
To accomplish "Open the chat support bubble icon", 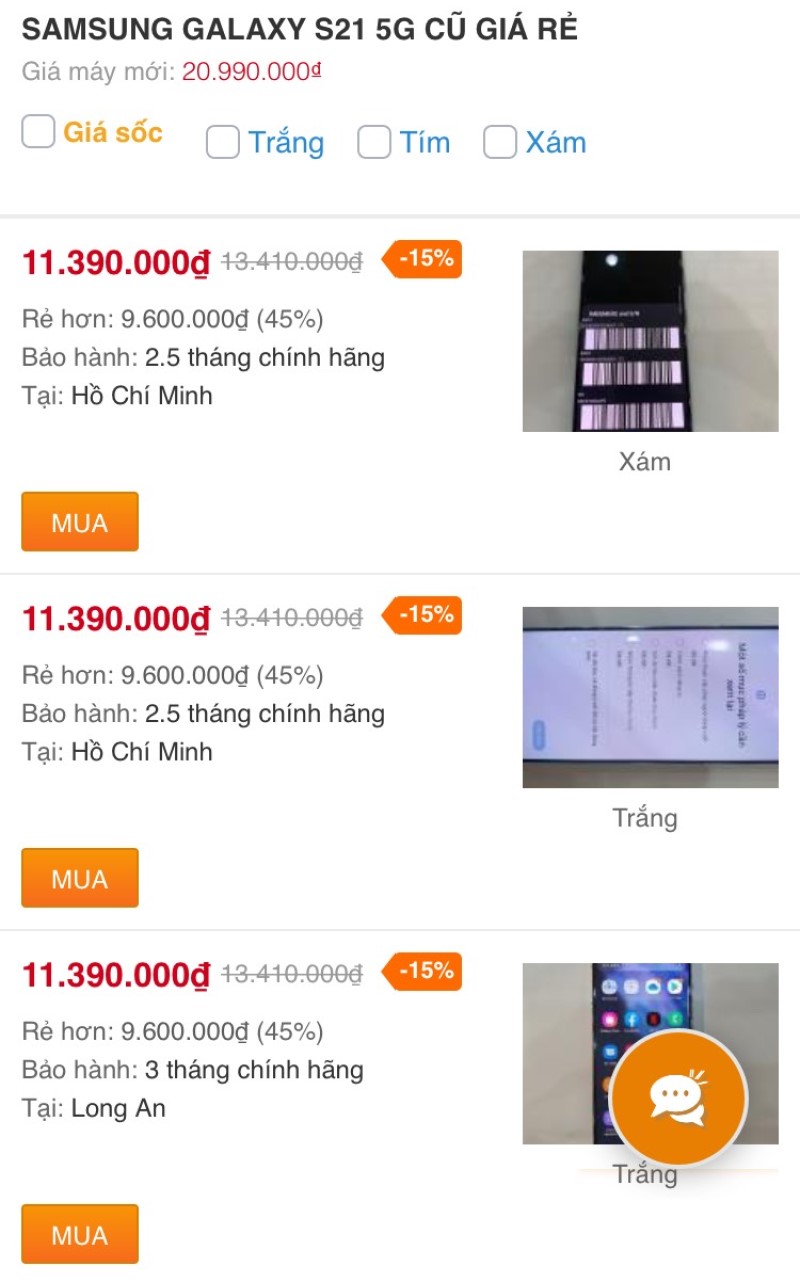I will pos(678,1098).
